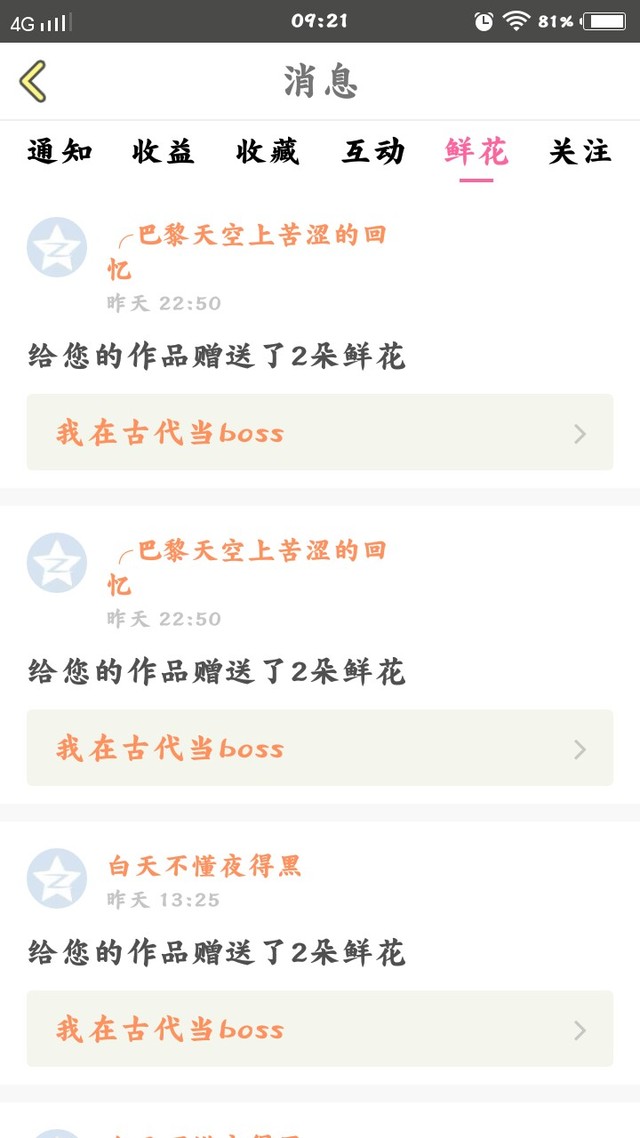Switch to the 互动 tab
The width and height of the screenshot is (640, 1138).
[x=373, y=152]
